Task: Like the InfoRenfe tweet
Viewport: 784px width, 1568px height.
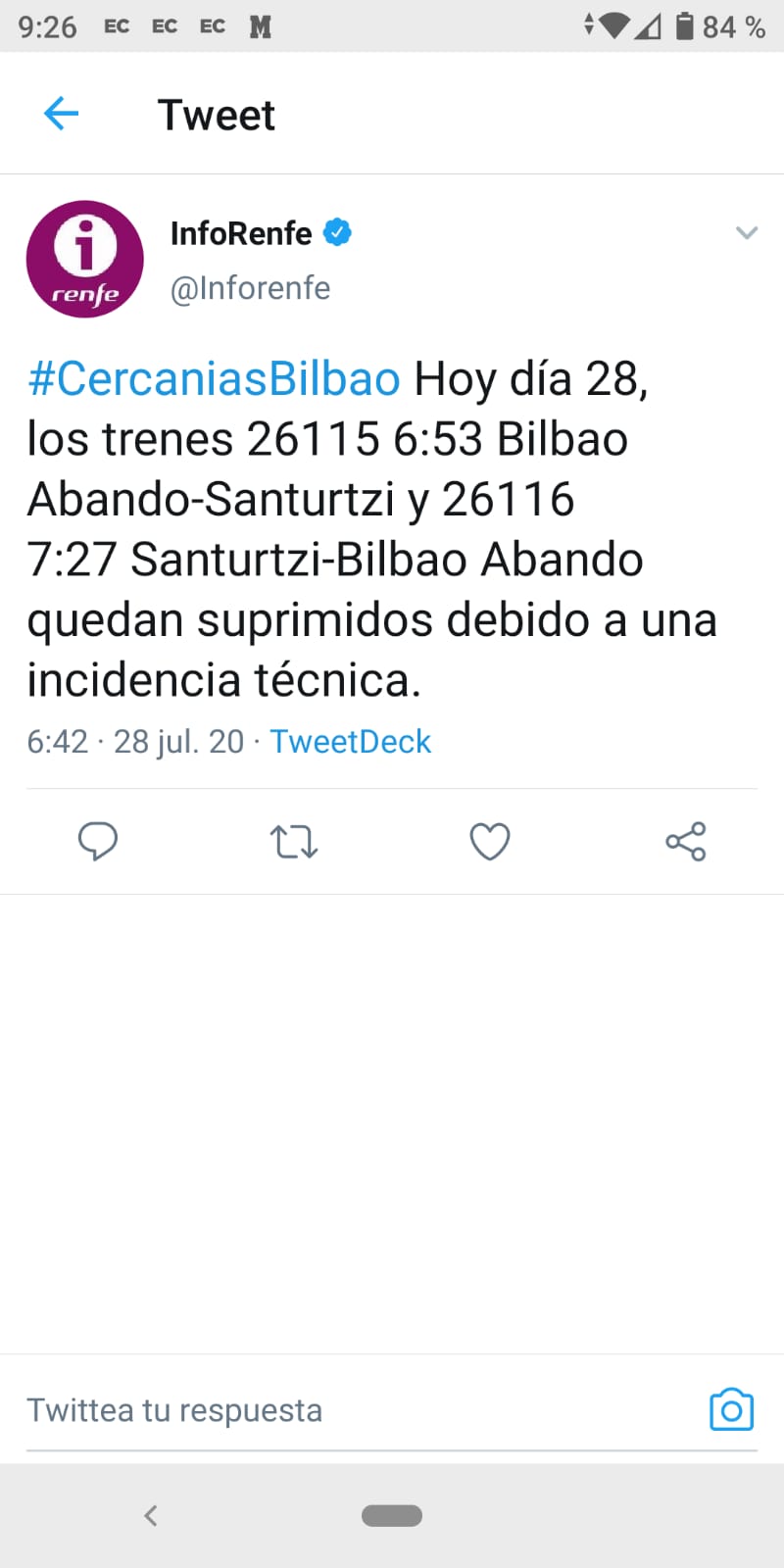Action: point(490,842)
